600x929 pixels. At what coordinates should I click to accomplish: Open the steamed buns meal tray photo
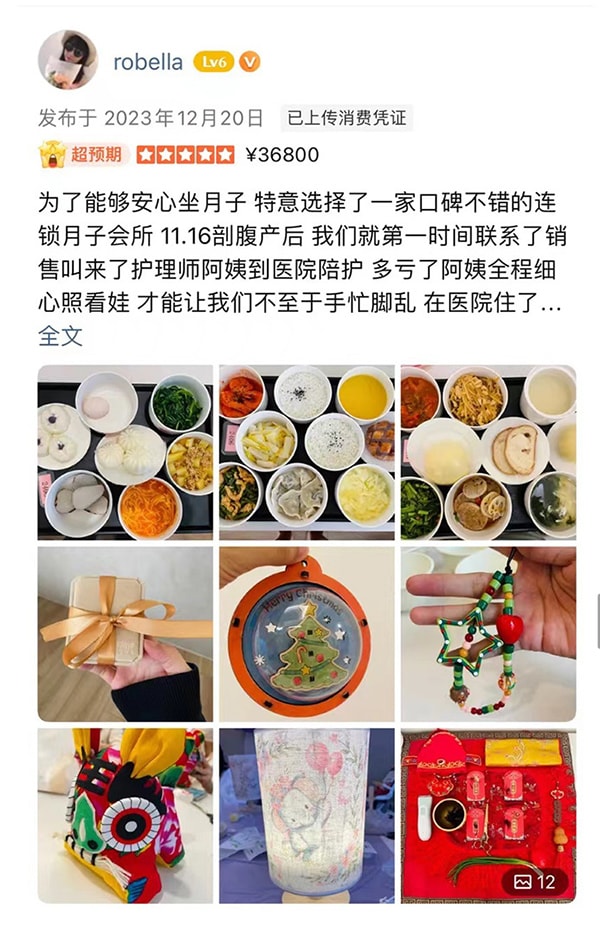click(125, 452)
